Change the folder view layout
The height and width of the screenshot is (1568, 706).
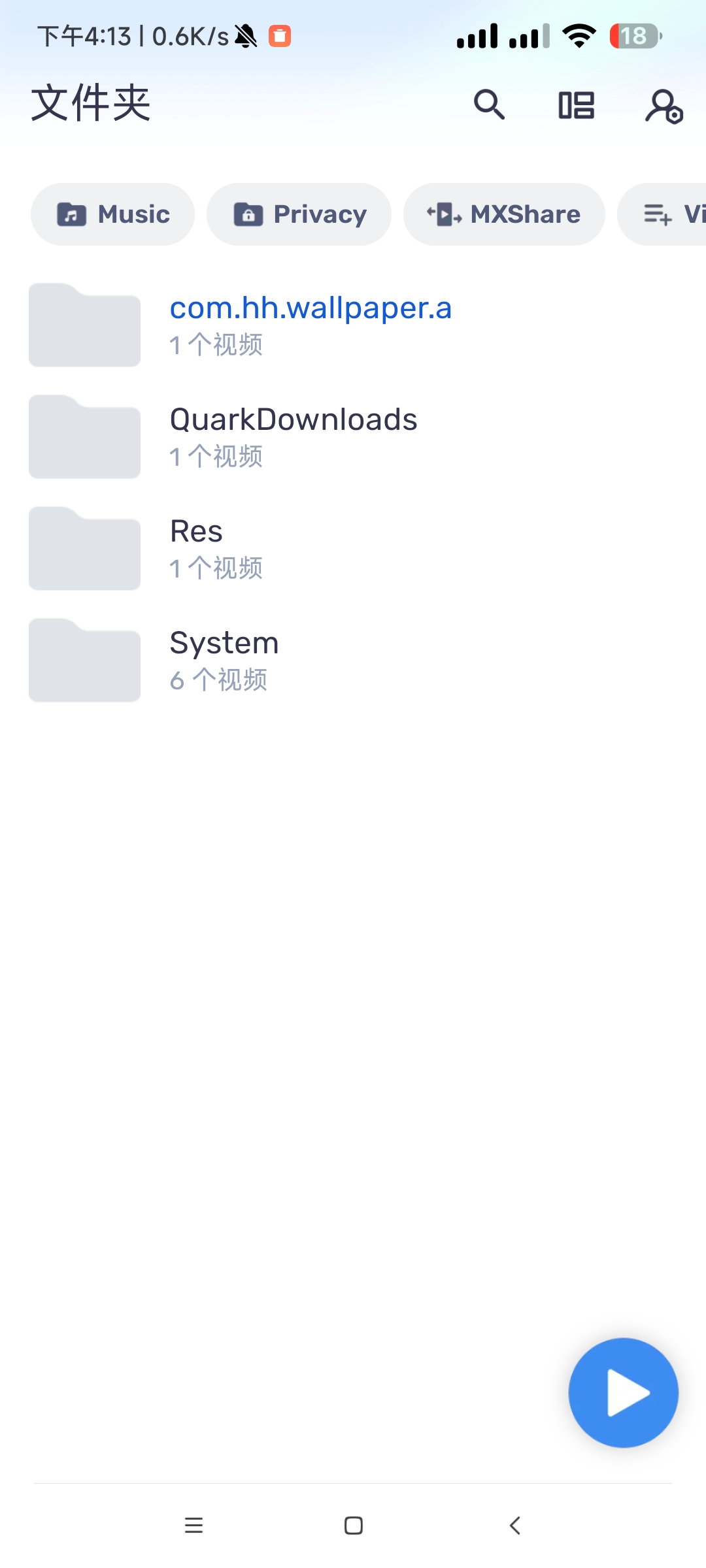[576, 105]
